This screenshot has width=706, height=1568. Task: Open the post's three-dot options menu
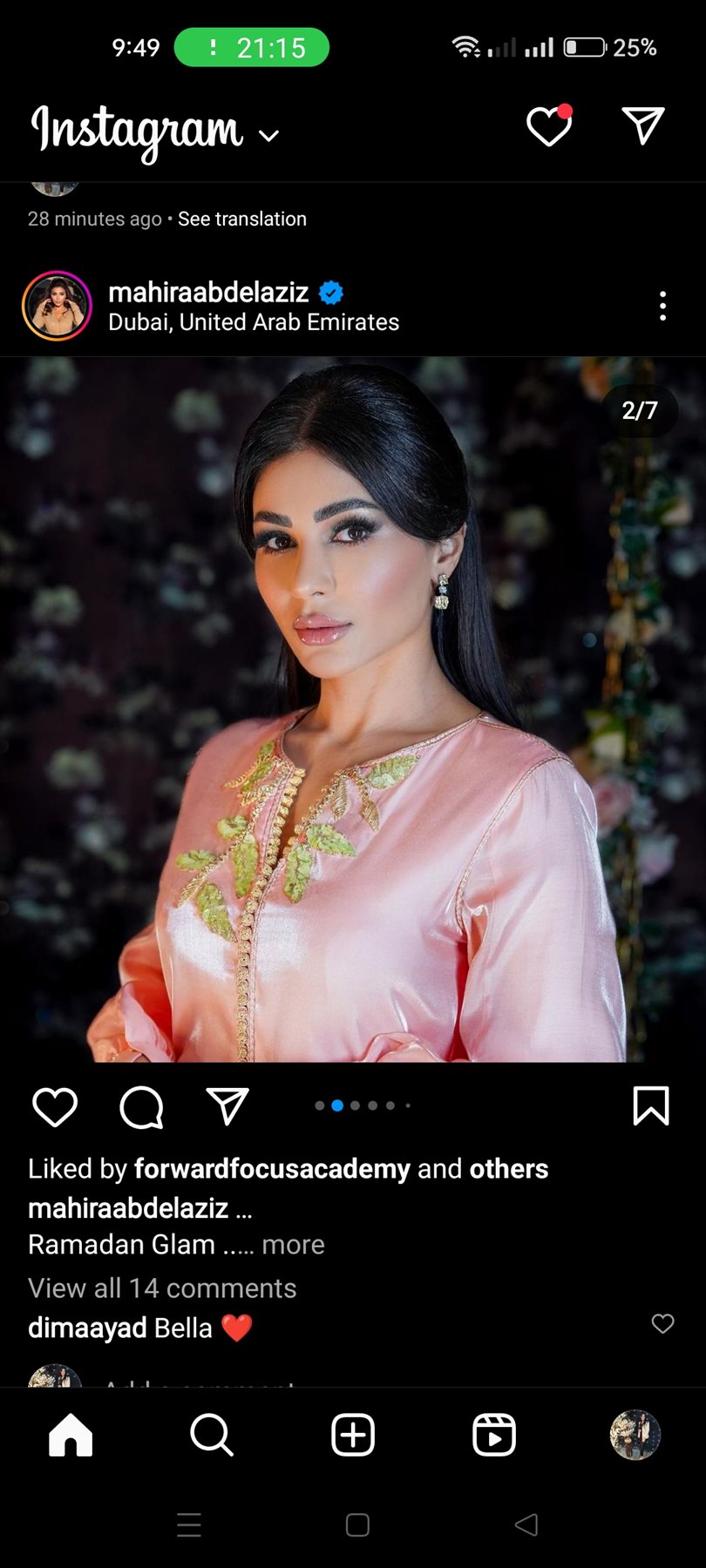pyautogui.click(x=662, y=306)
